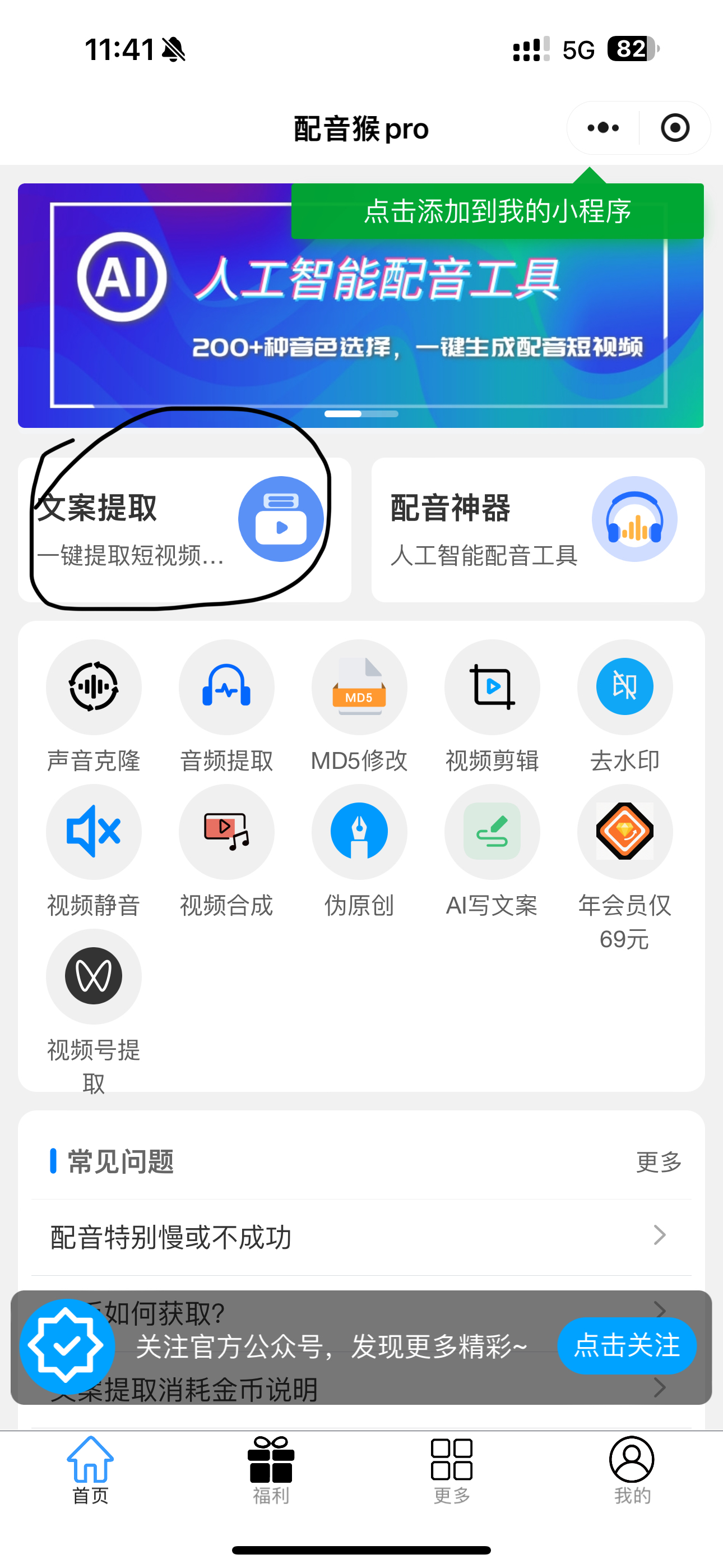
Task: Open 视频静音 tool
Action: click(94, 832)
